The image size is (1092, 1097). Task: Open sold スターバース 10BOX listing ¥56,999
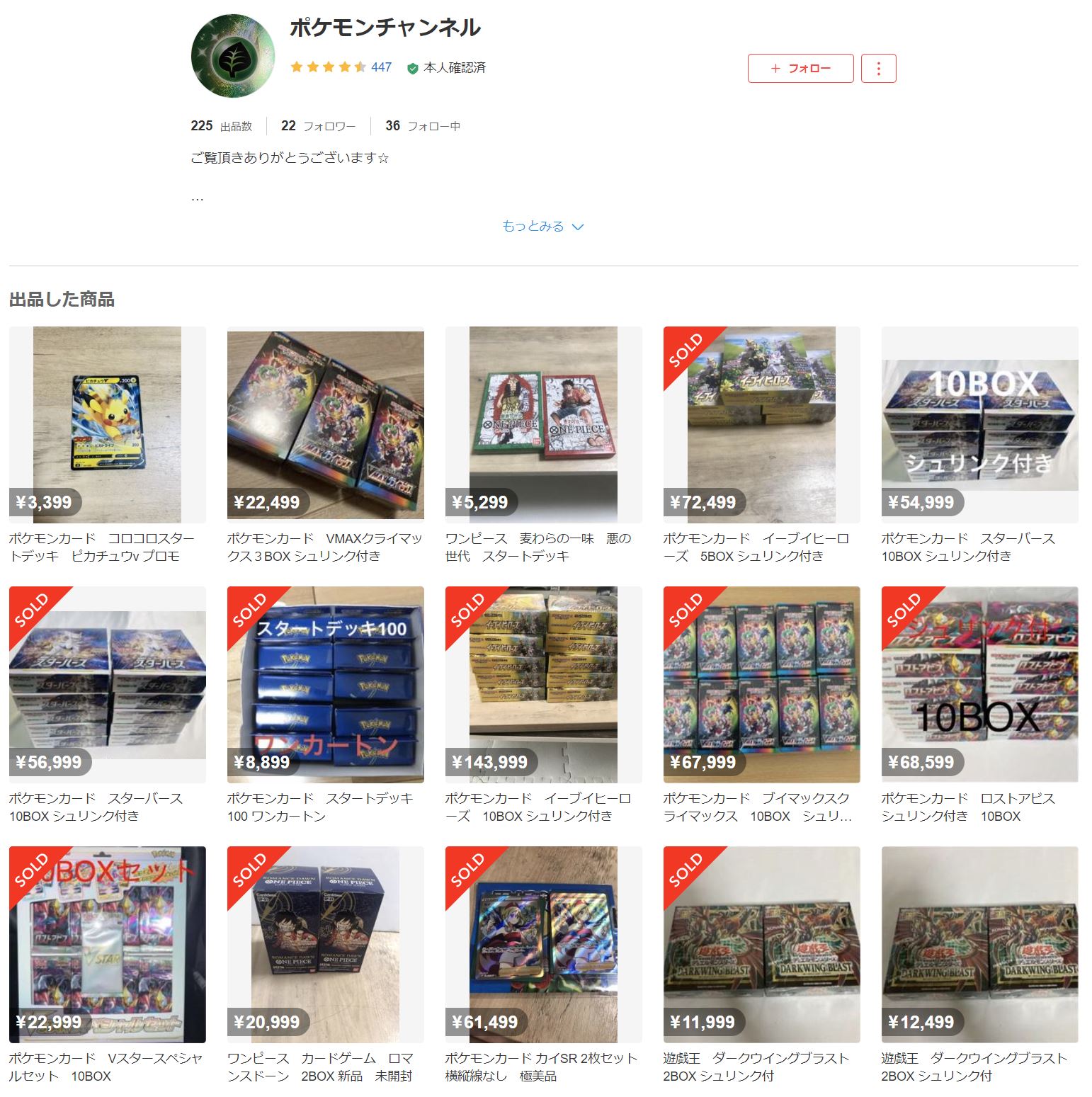(107, 685)
